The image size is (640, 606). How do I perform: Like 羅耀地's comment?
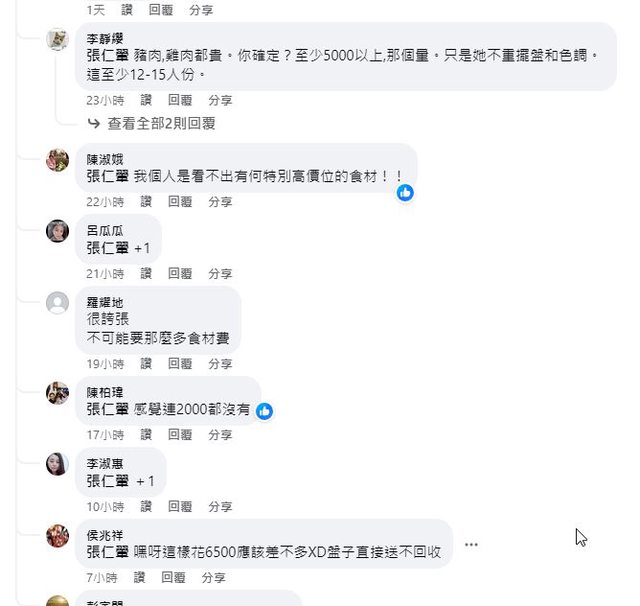click(146, 364)
